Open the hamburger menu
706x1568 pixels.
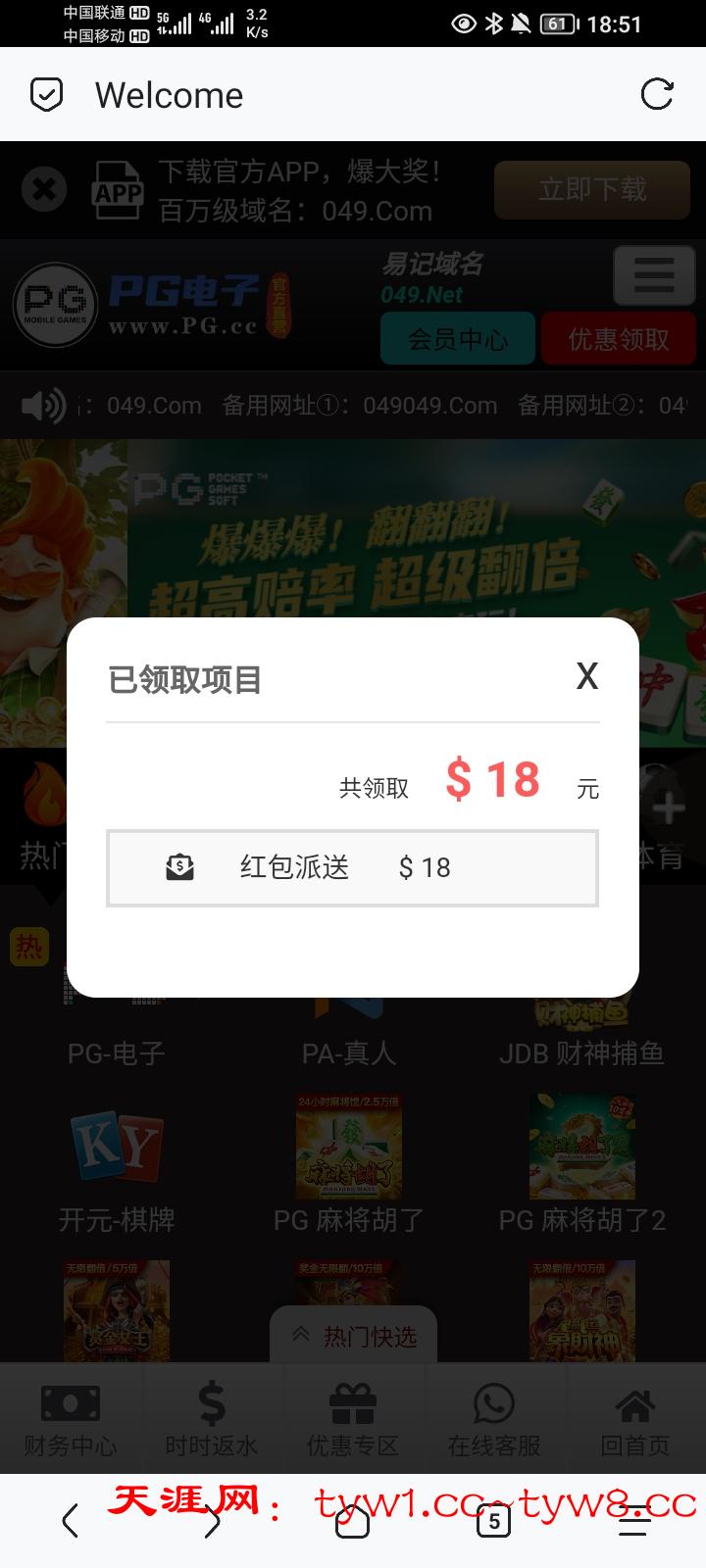pos(653,275)
